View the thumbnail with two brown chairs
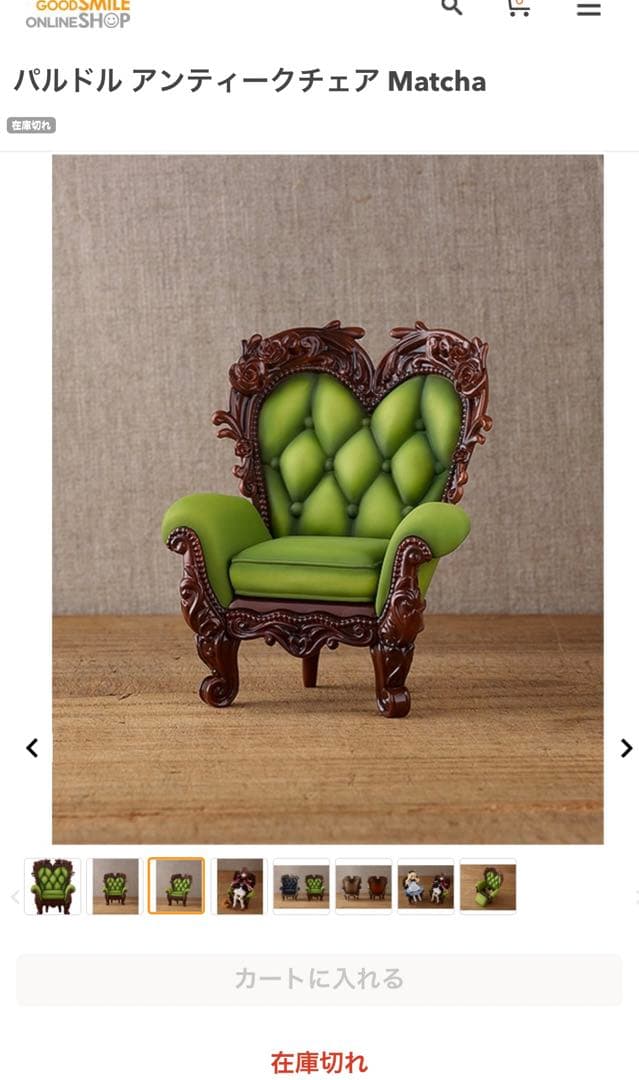This screenshot has width=639, height=1080. pos(363,886)
